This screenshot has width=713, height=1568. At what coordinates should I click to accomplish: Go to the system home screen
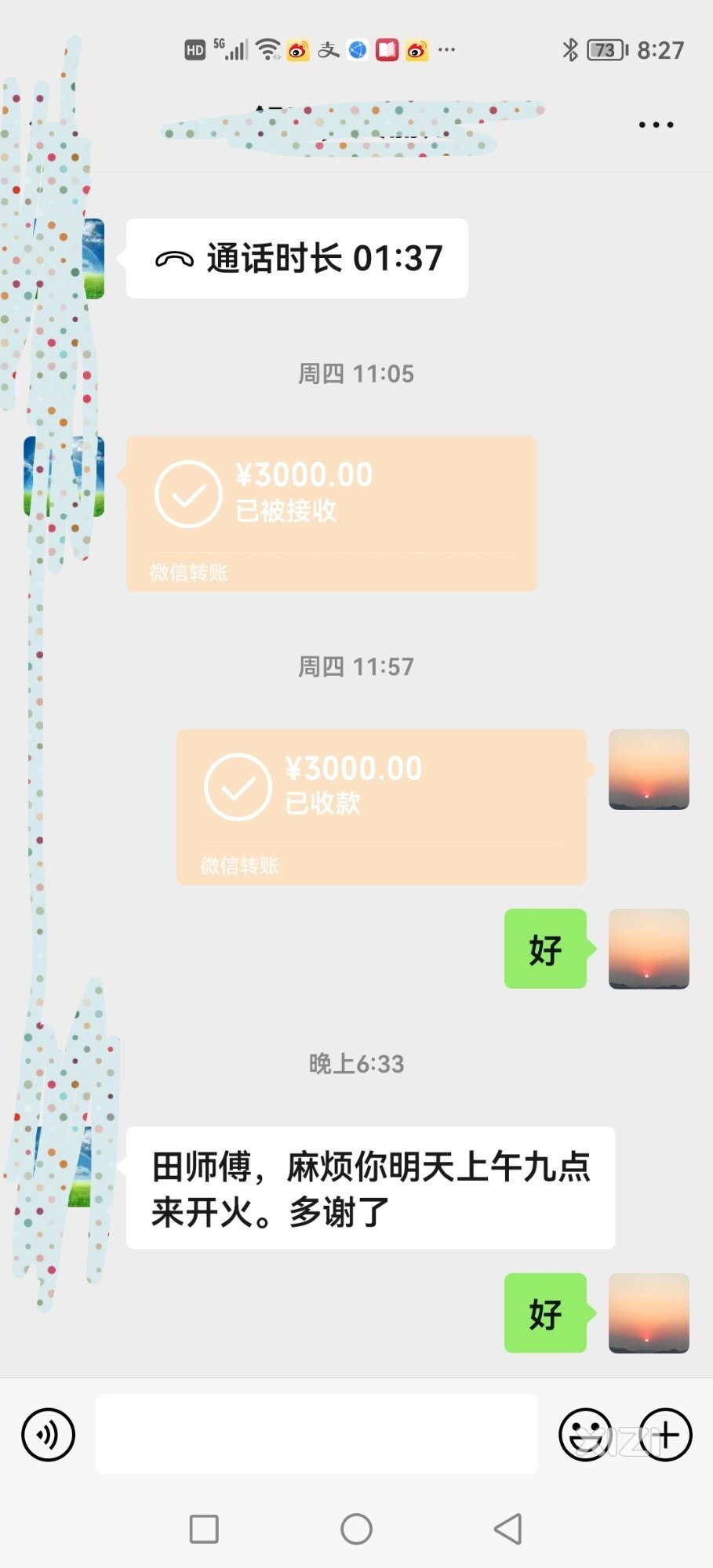pos(356,1529)
